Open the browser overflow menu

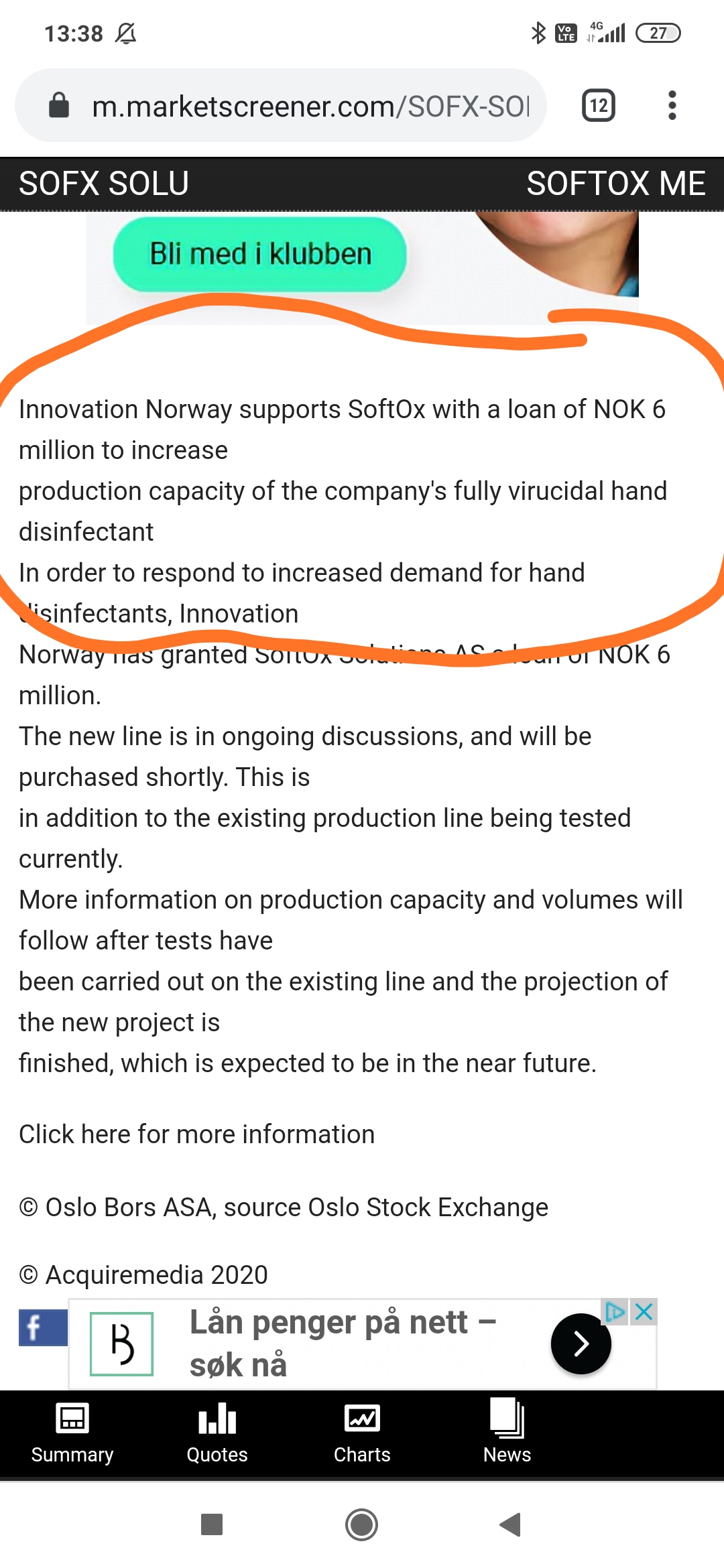tap(672, 106)
